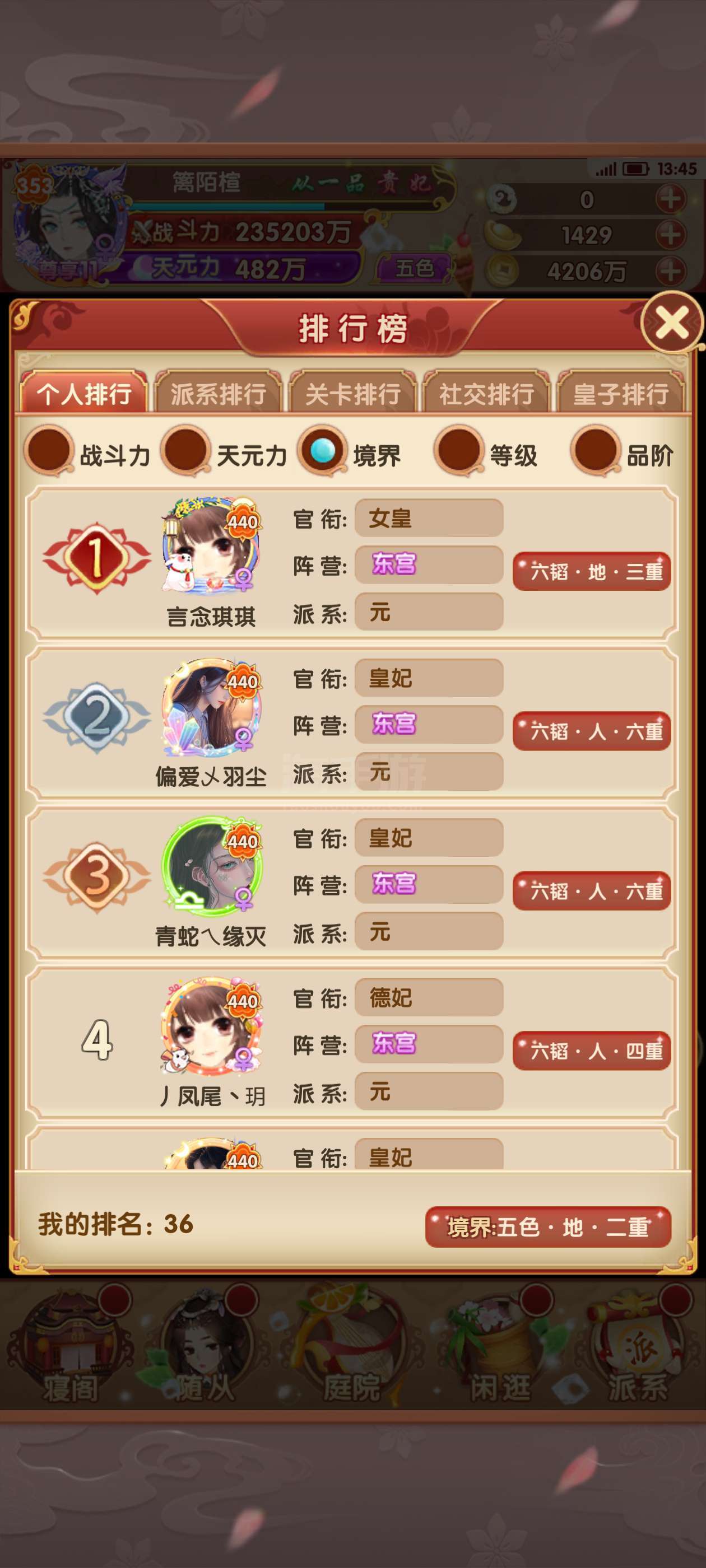Switch to the 皇子排行 tab
The width and height of the screenshot is (706, 1568).
(621, 393)
